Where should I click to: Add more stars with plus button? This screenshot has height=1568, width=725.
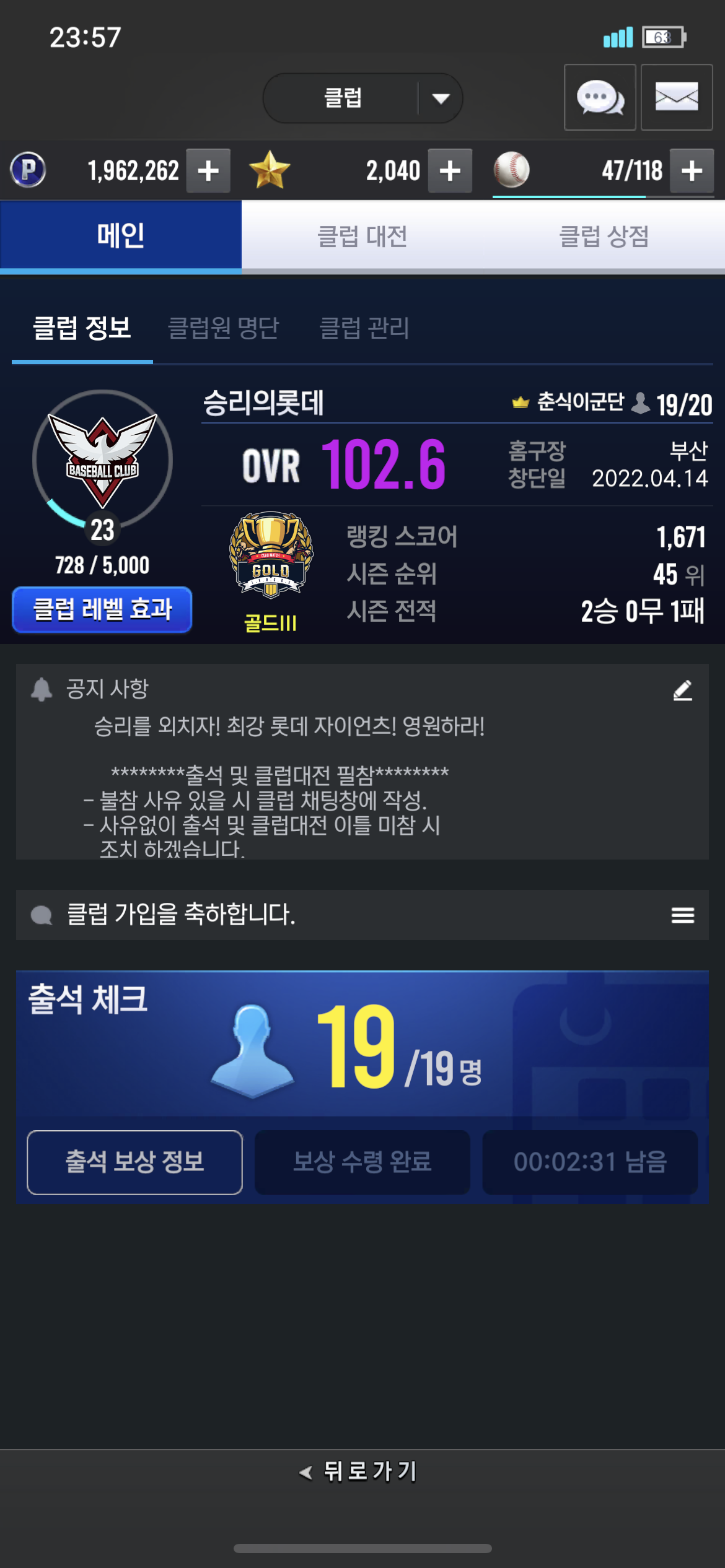pos(450,170)
